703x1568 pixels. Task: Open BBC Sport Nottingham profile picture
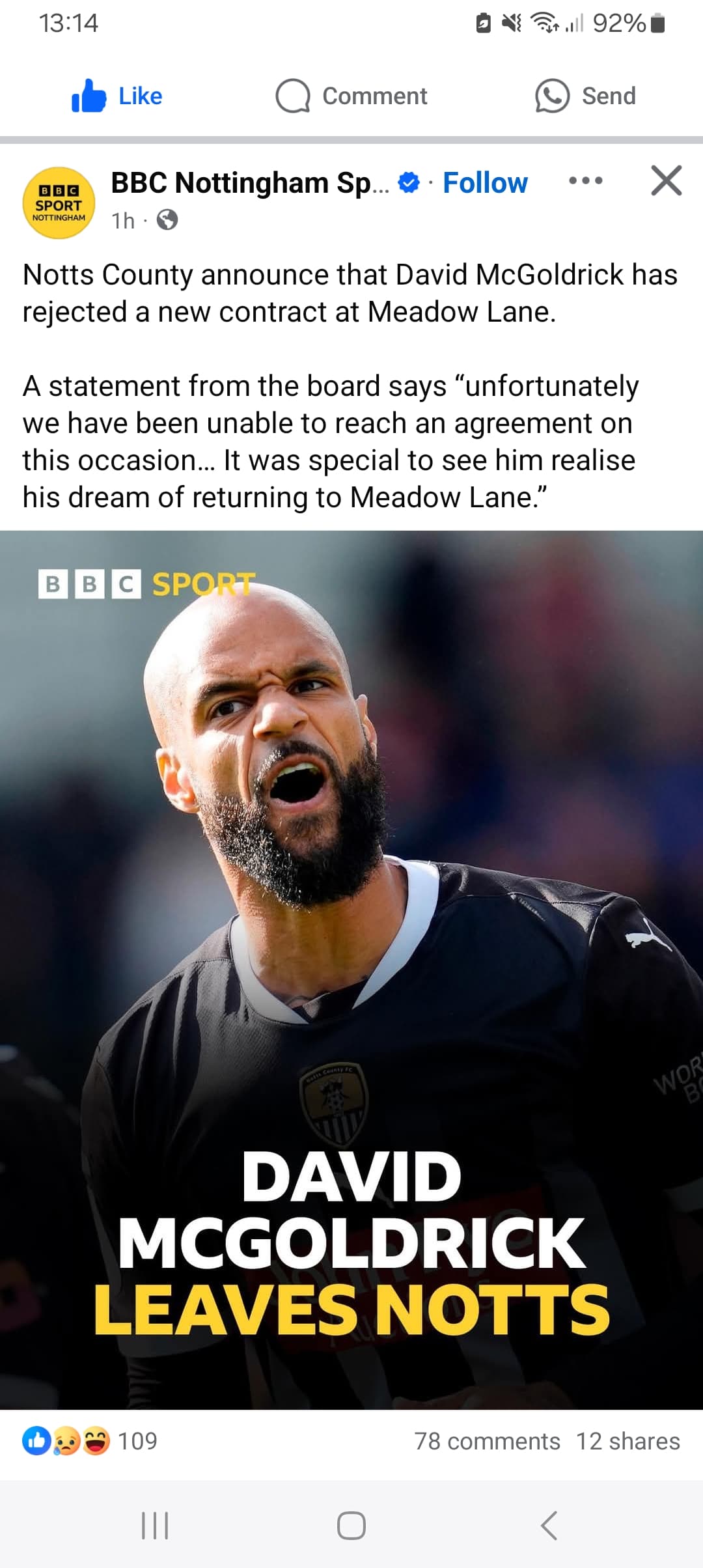click(x=59, y=203)
